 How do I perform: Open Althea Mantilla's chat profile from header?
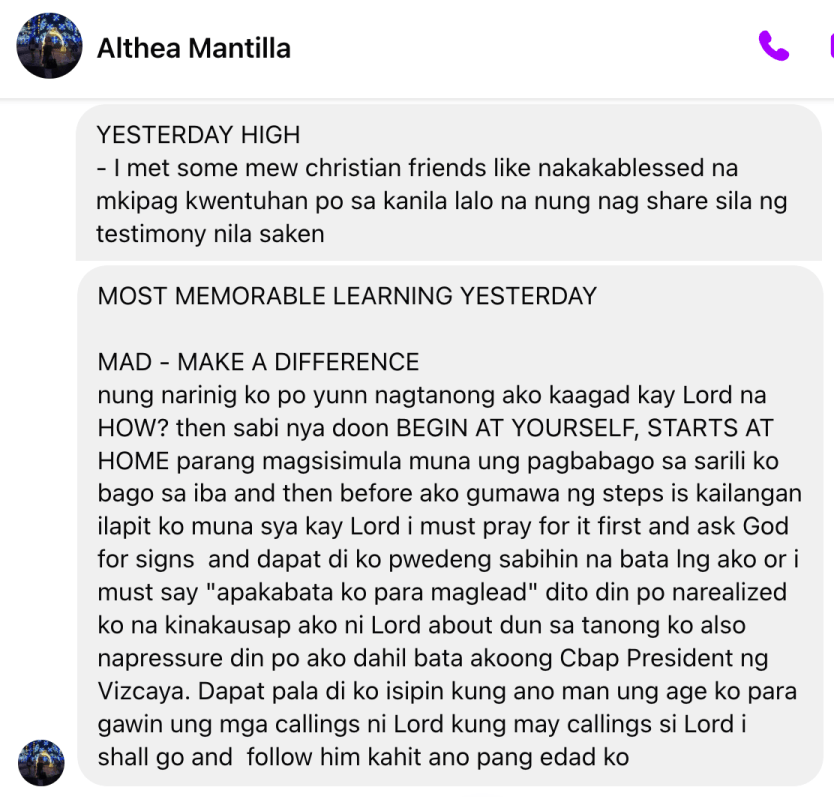tap(193, 48)
